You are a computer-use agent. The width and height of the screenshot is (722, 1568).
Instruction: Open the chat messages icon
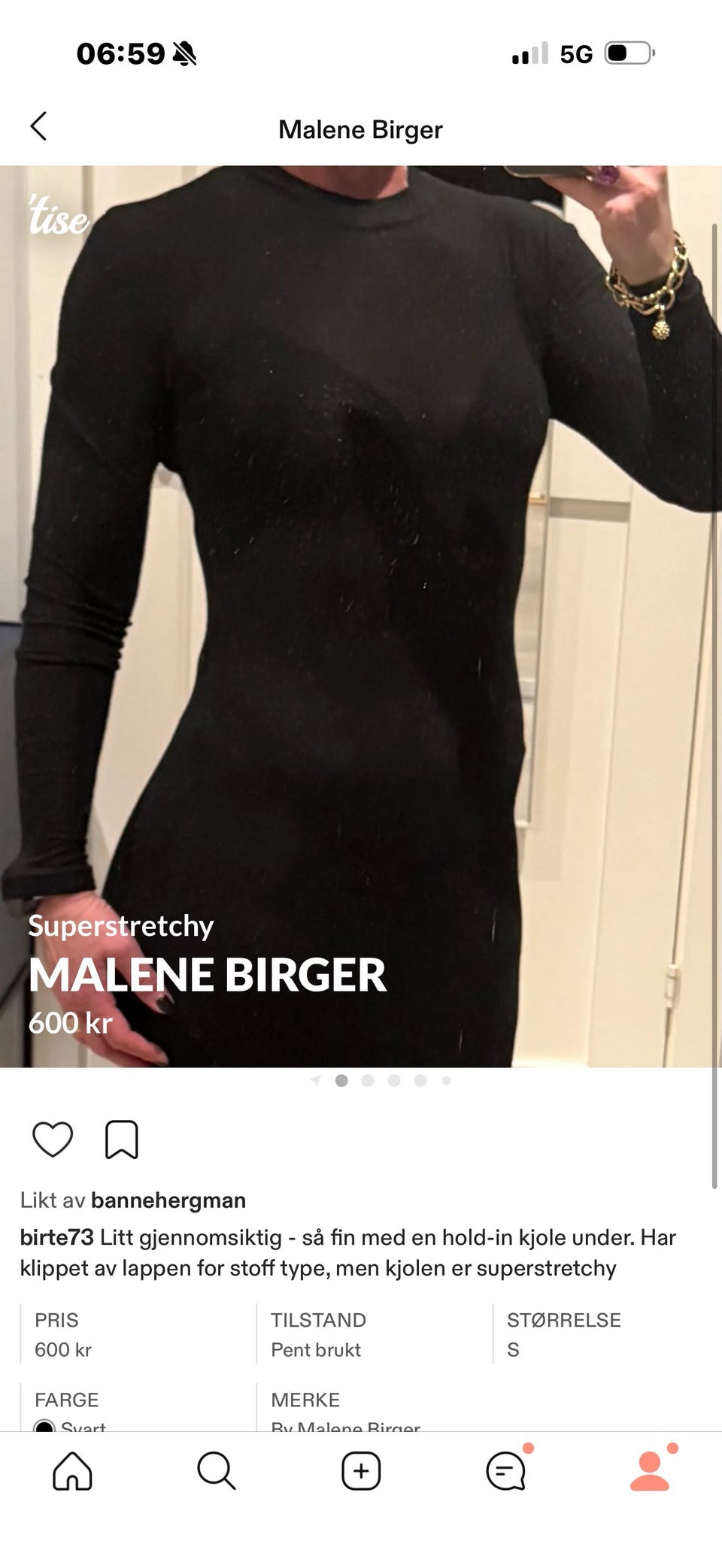tap(505, 1472)
